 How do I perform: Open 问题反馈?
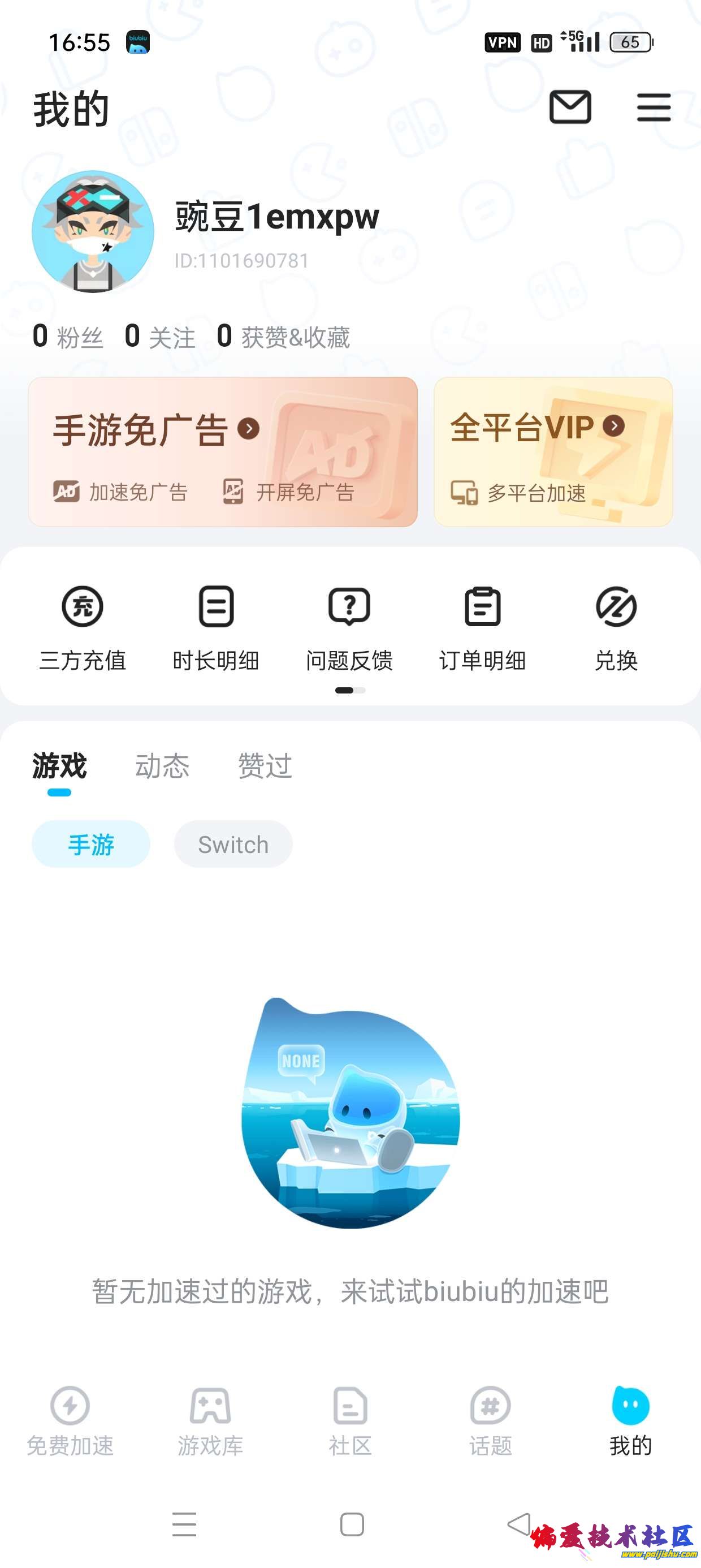[x=349, y=627]
